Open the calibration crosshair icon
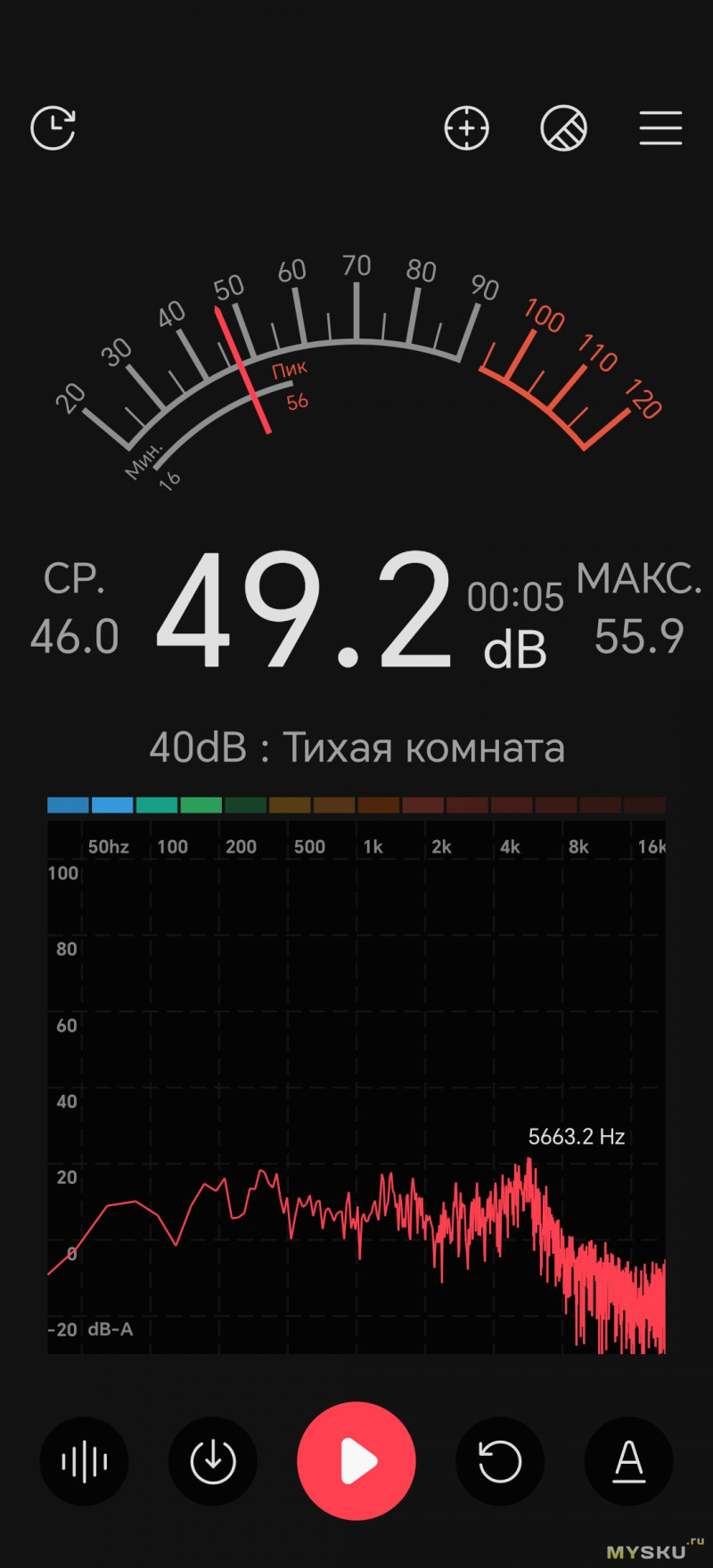713x1568 pixels. click(x=466, y=128)
